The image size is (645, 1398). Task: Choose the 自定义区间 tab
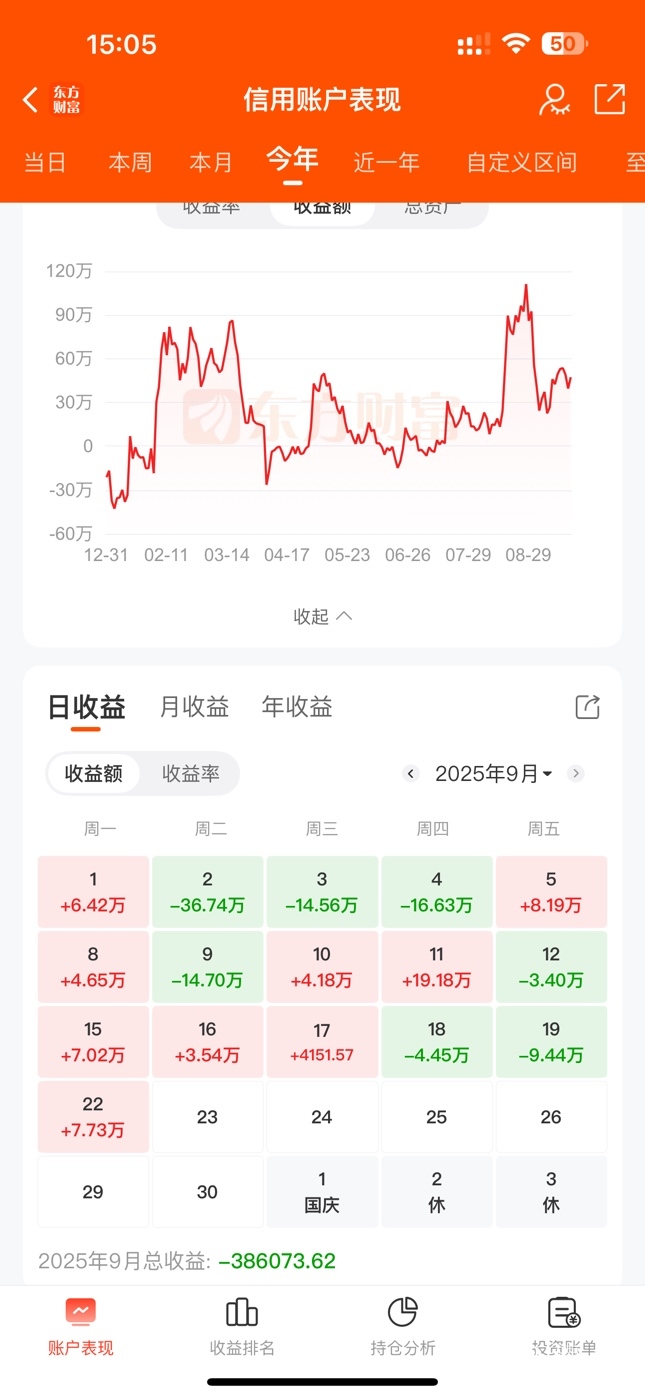coord(522,162)
